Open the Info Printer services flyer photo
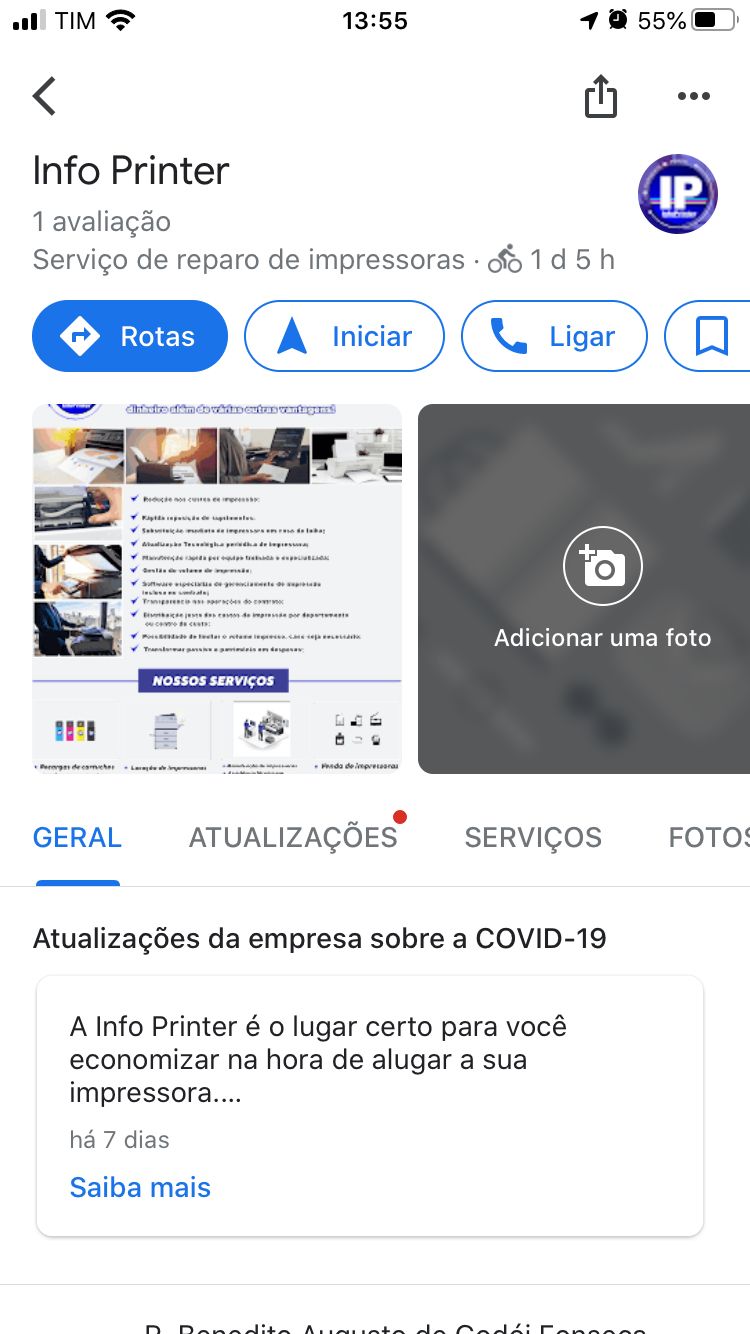This screenshot has width=750, height=1334. [217, 588]
